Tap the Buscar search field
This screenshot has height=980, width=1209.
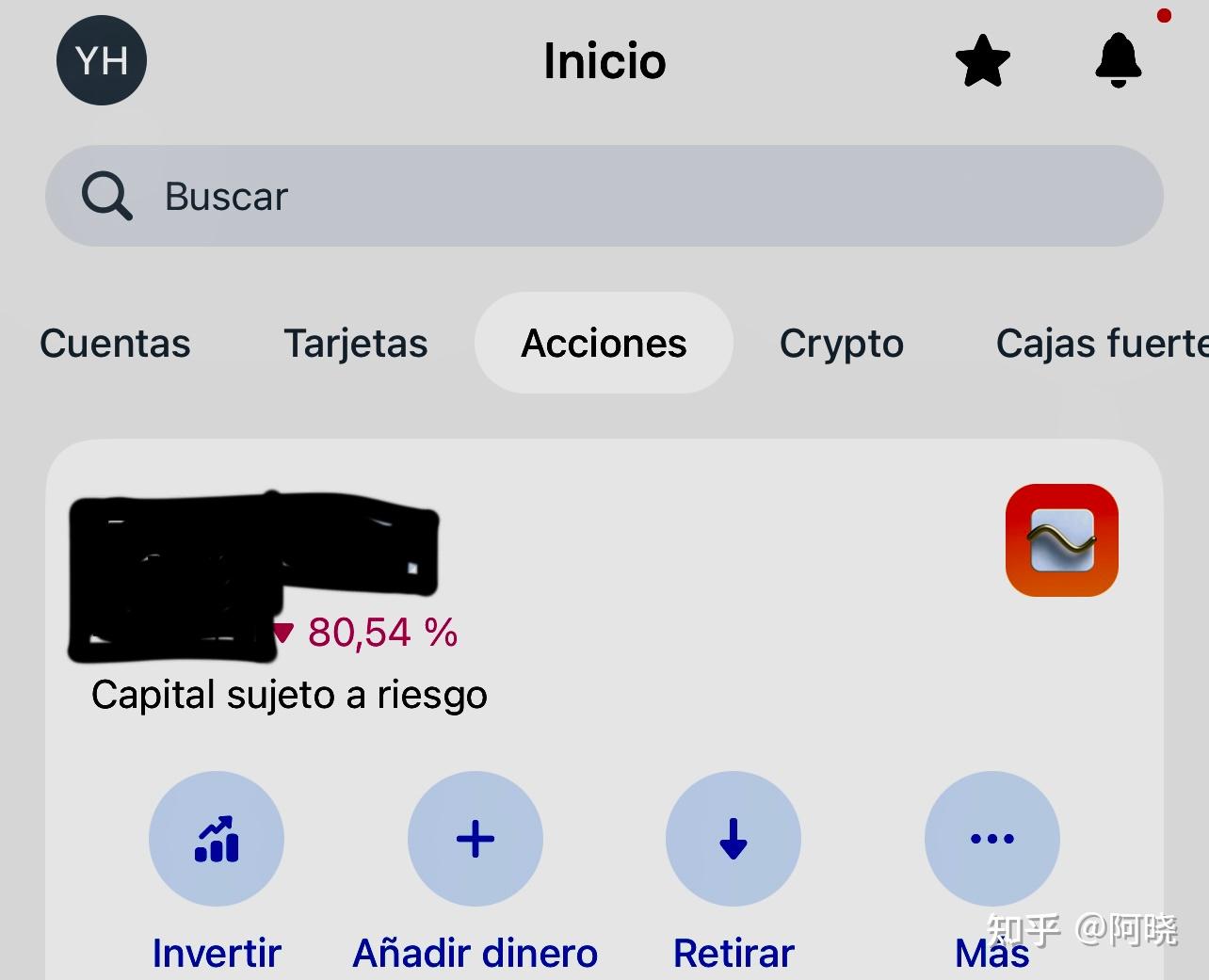(604, 196)
